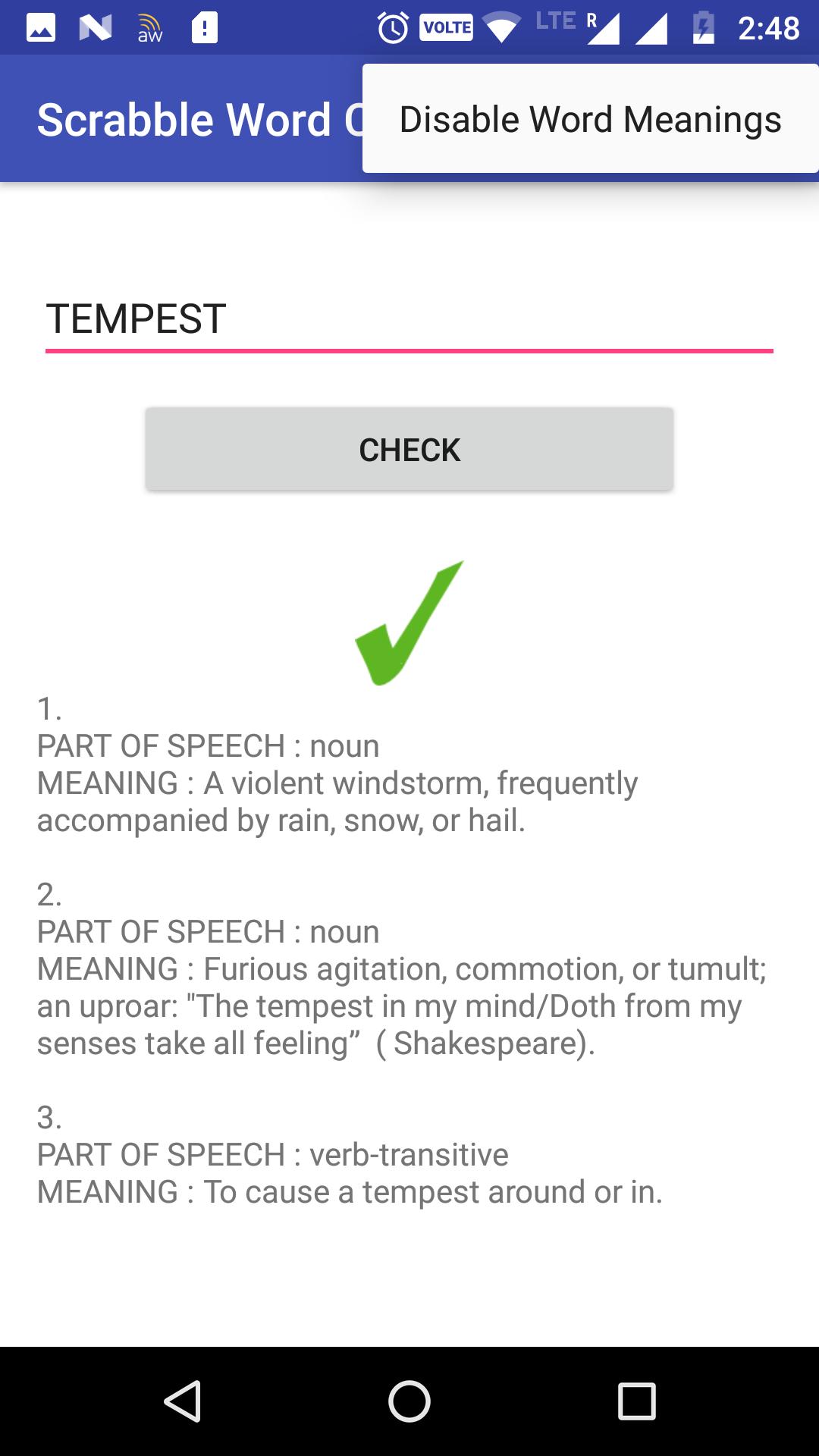819x1456 pixels.
Task: Focus the TEMPEST word input field
Action: 409,319
